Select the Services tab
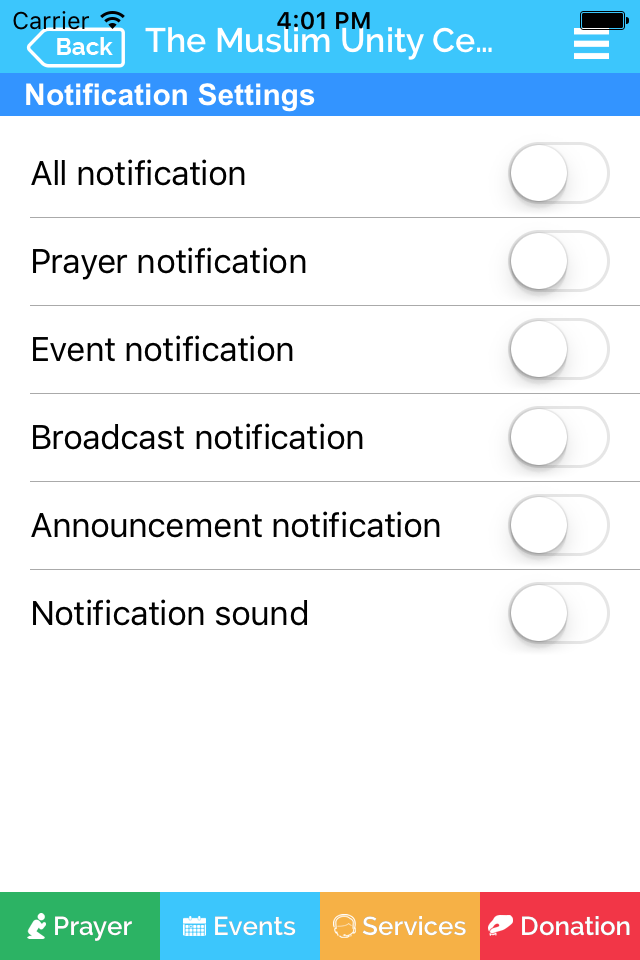The width and height of the screenshot is (640, 960). tap(400, 926)
